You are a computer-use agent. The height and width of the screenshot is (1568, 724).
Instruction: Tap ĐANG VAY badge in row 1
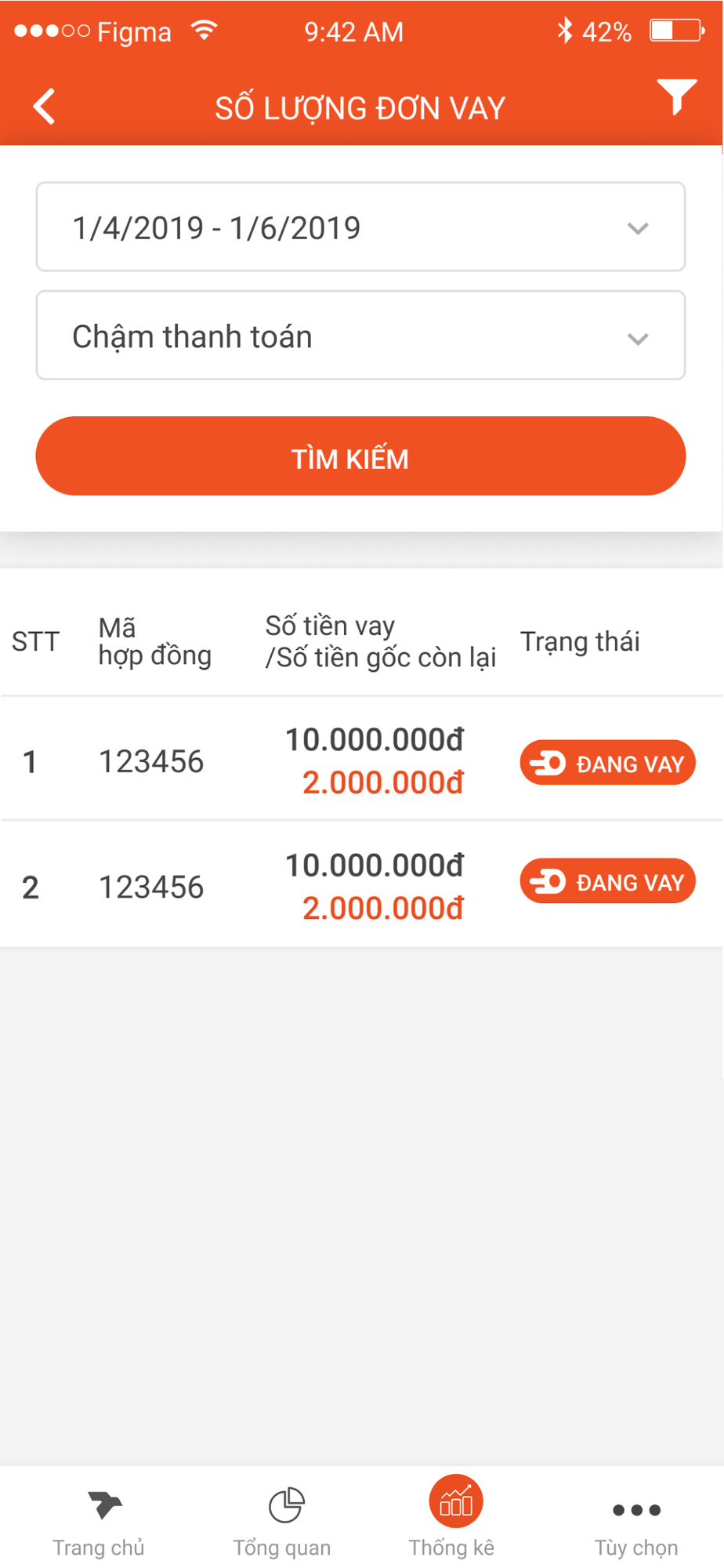pyautogui.click(x=607, y=763)
